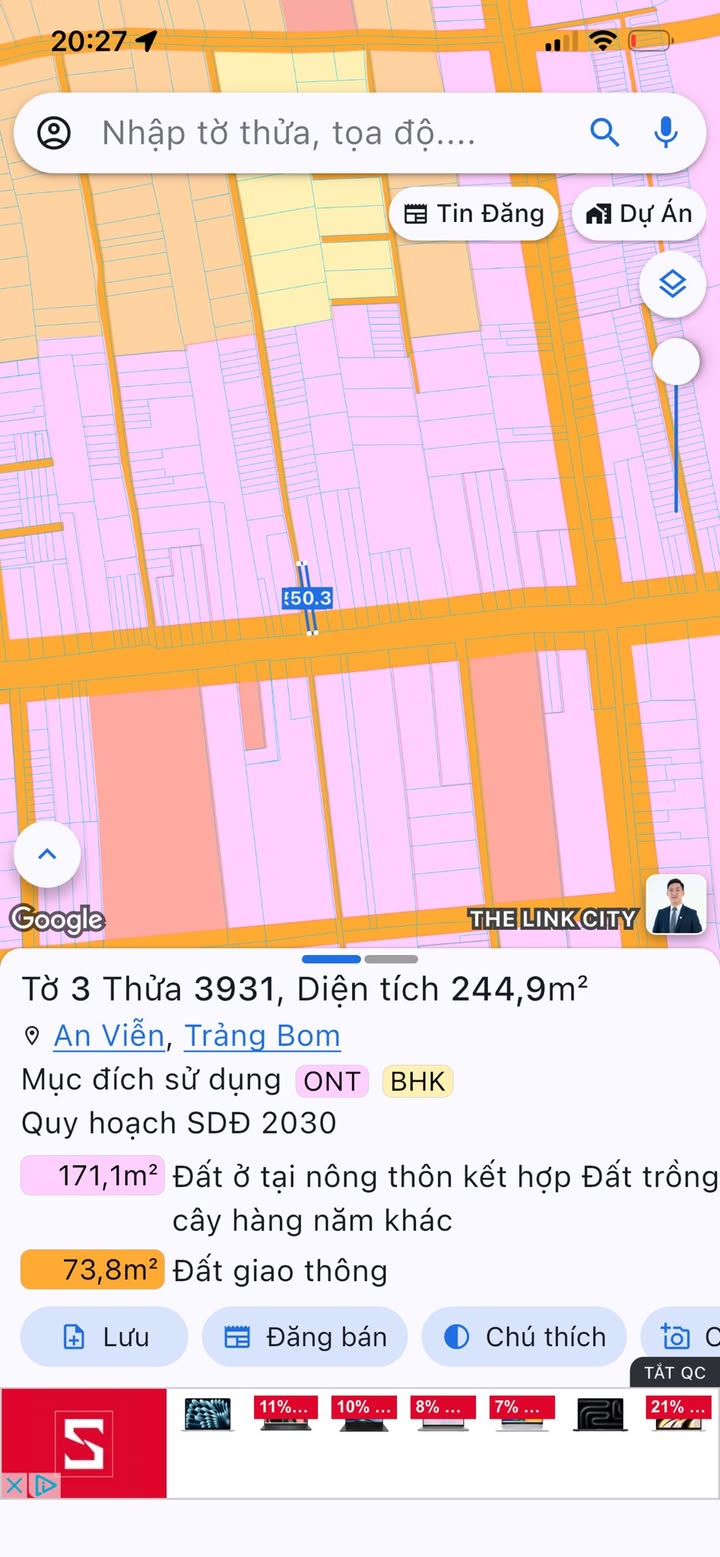Expand the panel with the up chevron

click(47, 854)
